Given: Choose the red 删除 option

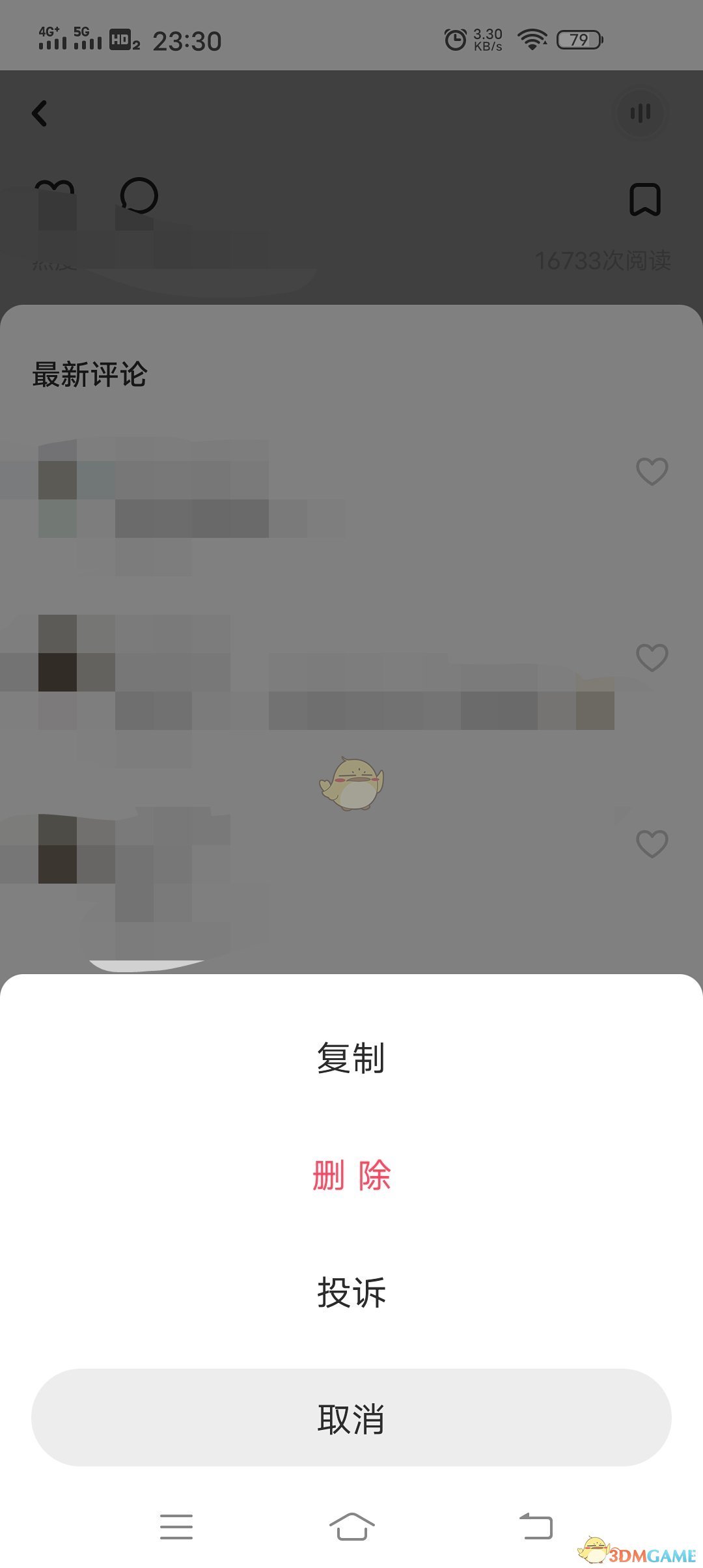Looking at the screenshot, I should point(351,1176).
